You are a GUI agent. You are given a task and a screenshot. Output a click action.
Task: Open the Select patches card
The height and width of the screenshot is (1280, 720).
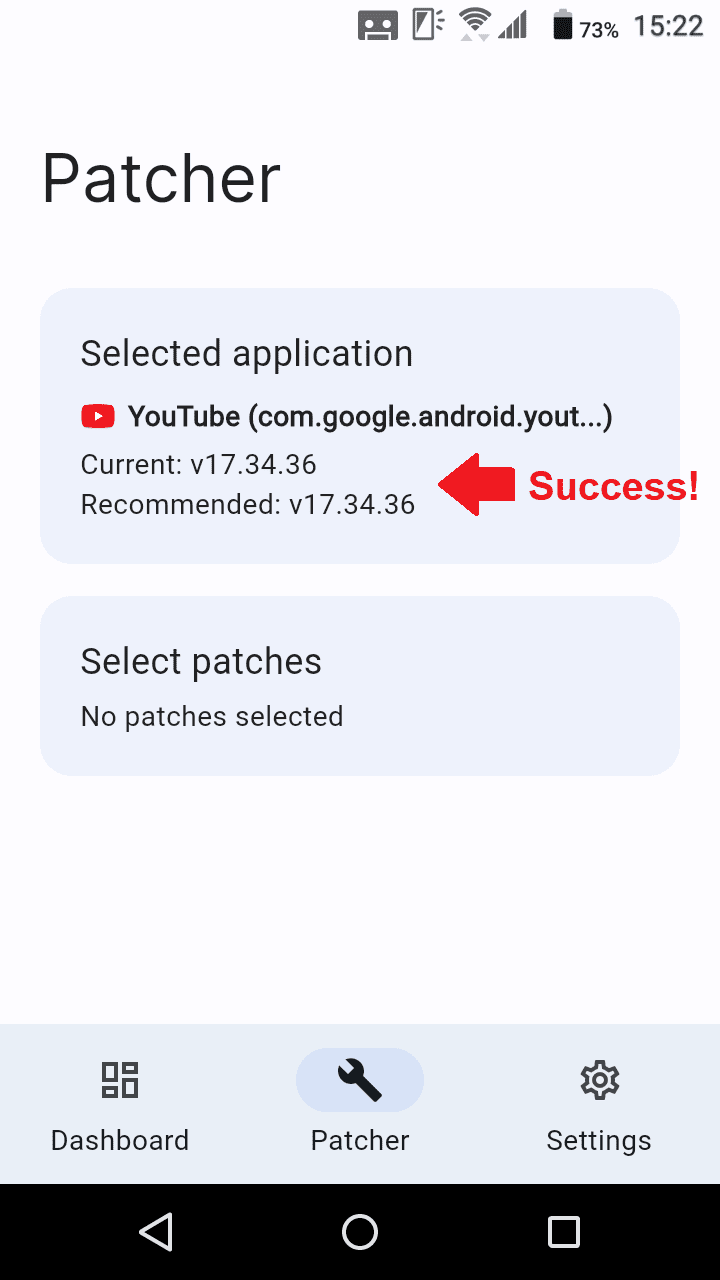point(360,685)
